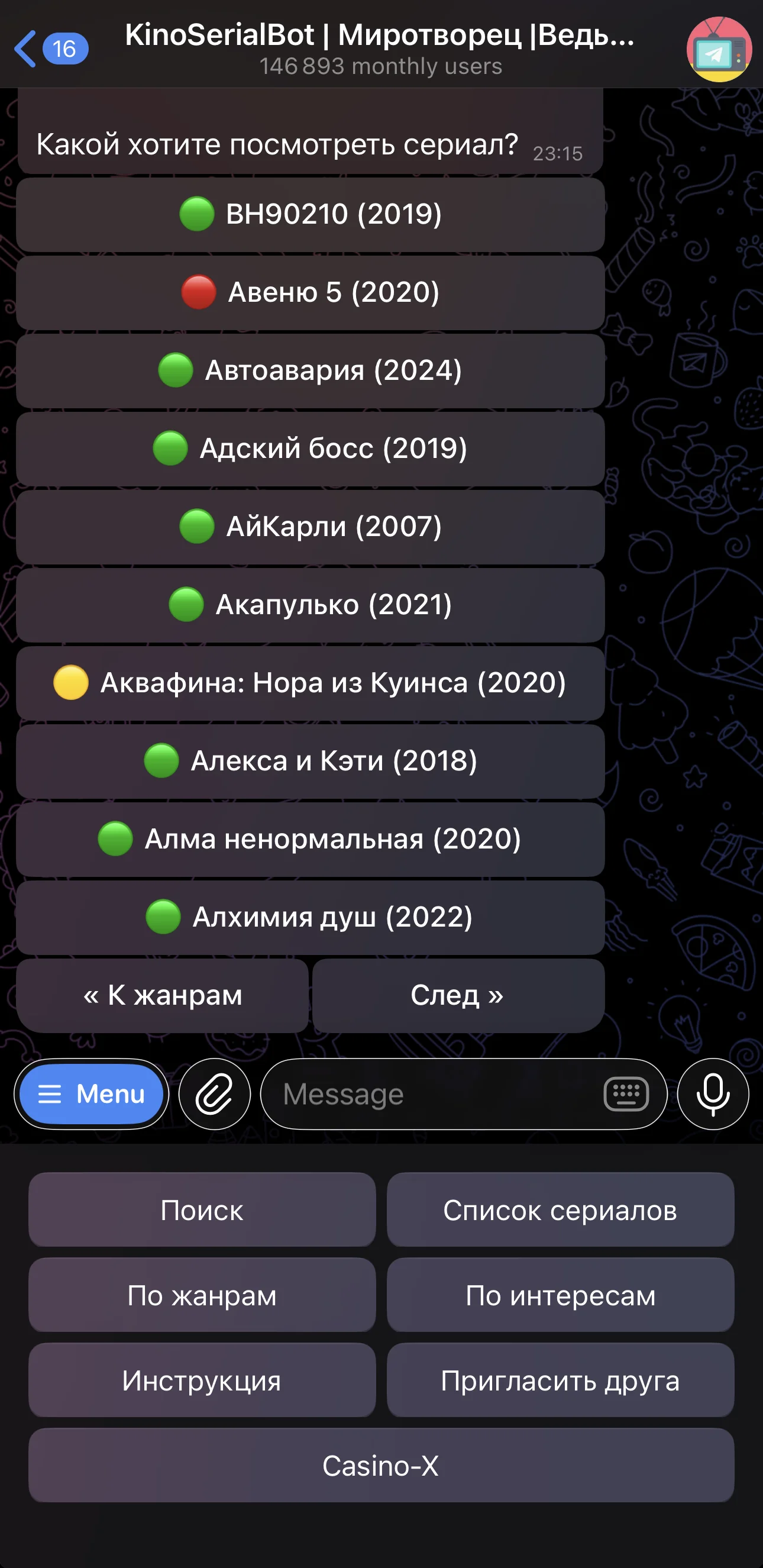
Task: Go to the next page with След »
Action: [458, 996]
